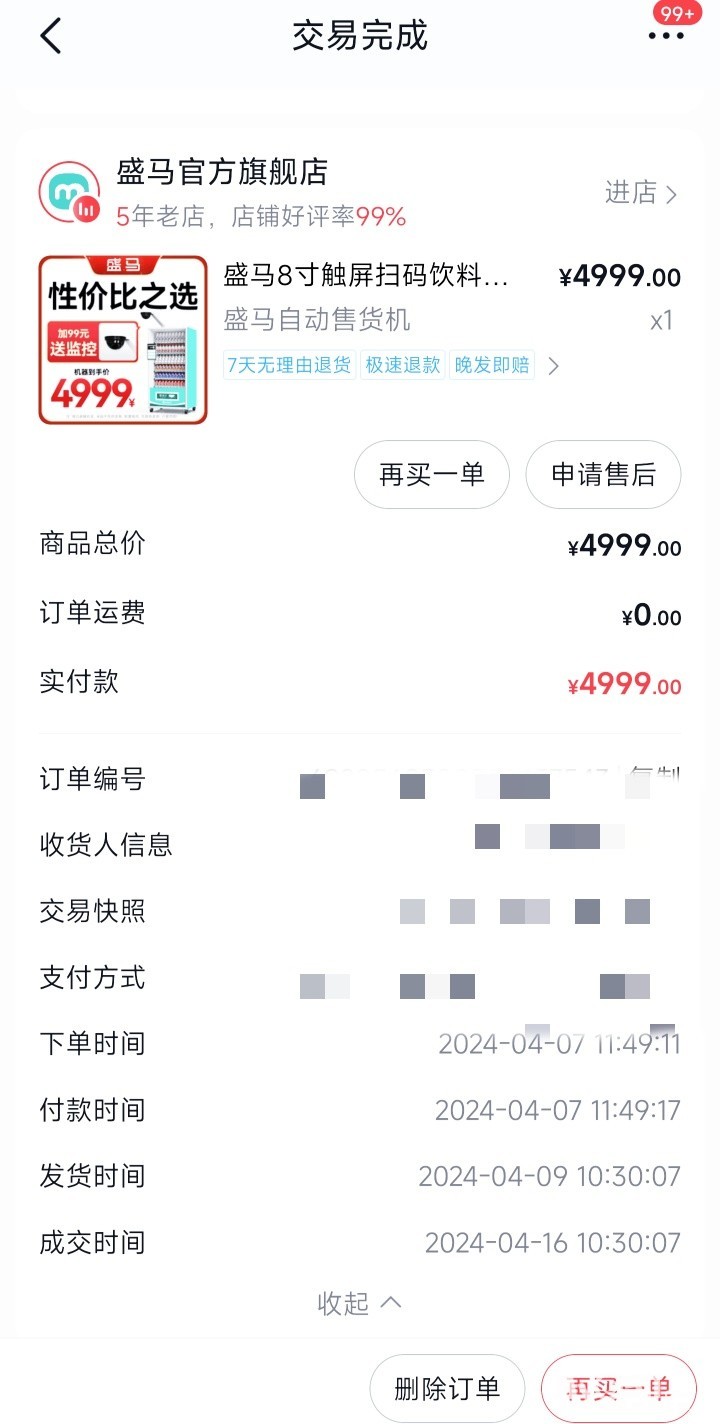Tap 再买一单 under the product
This screenshot has height=1424, width=720.
point(432,474)
